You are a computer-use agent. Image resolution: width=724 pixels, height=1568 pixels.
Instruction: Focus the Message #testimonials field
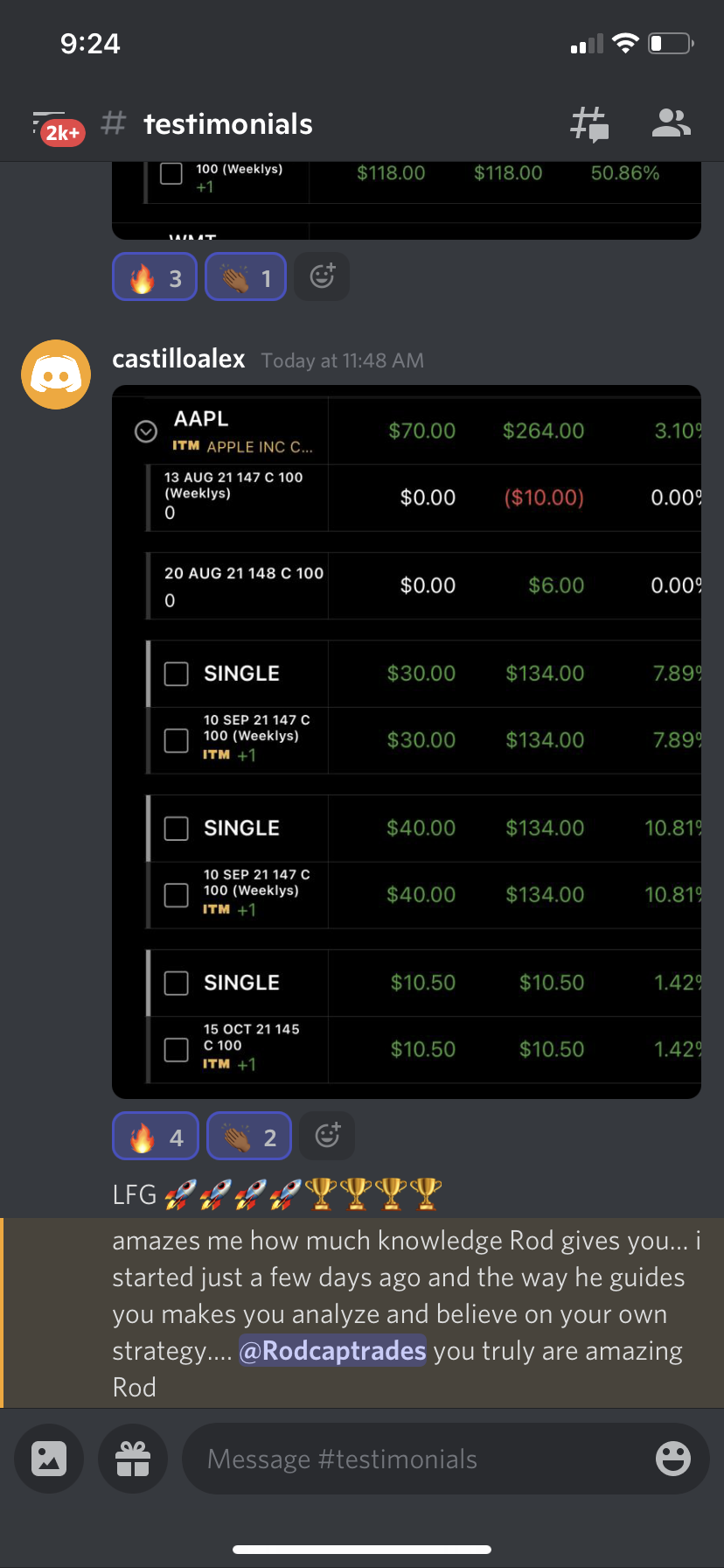(x=411, y=1459)
